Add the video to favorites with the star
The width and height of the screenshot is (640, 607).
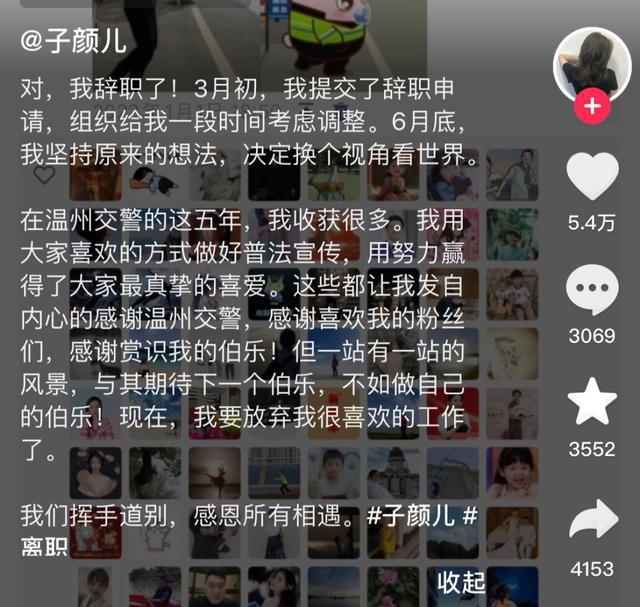(592, 403)
